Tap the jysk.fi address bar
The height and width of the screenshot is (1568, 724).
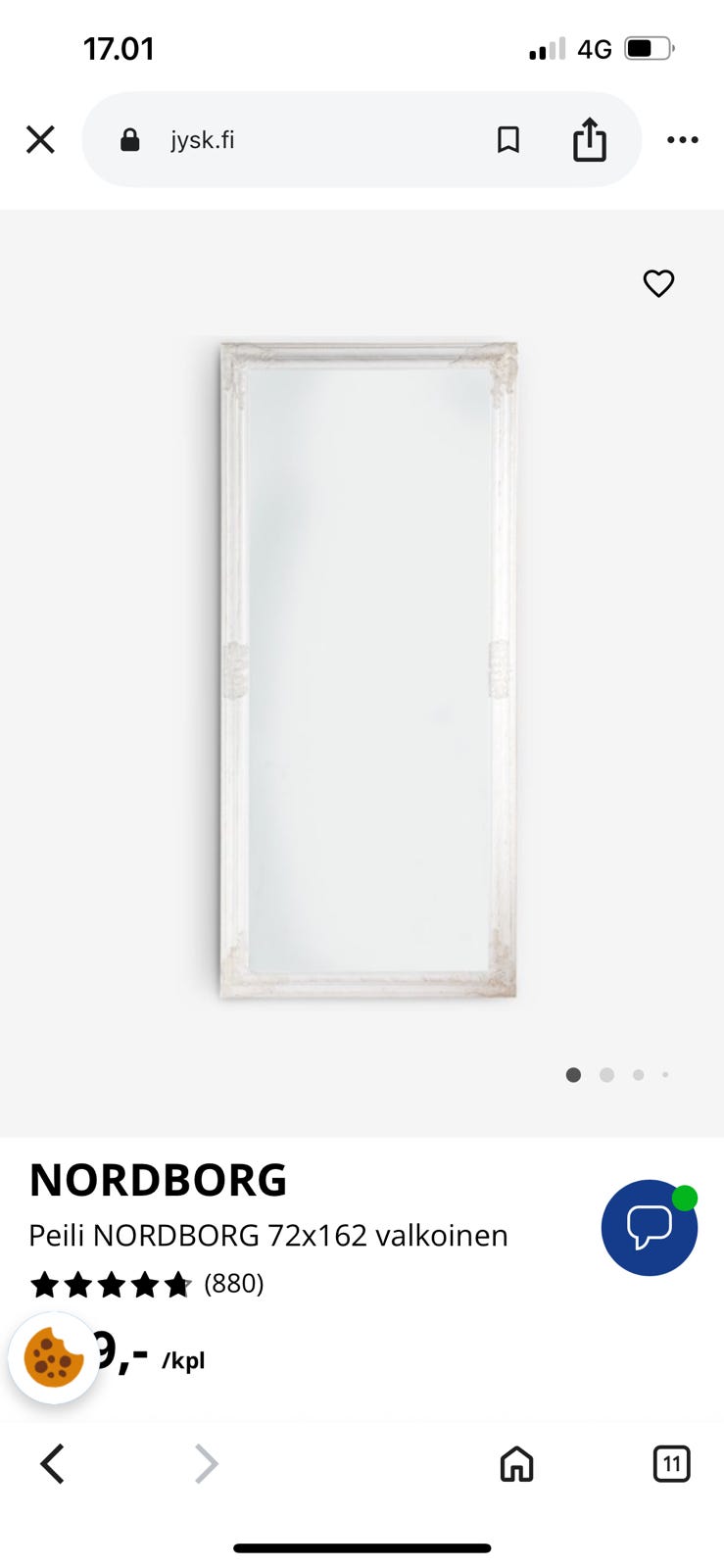click(294, 140)
